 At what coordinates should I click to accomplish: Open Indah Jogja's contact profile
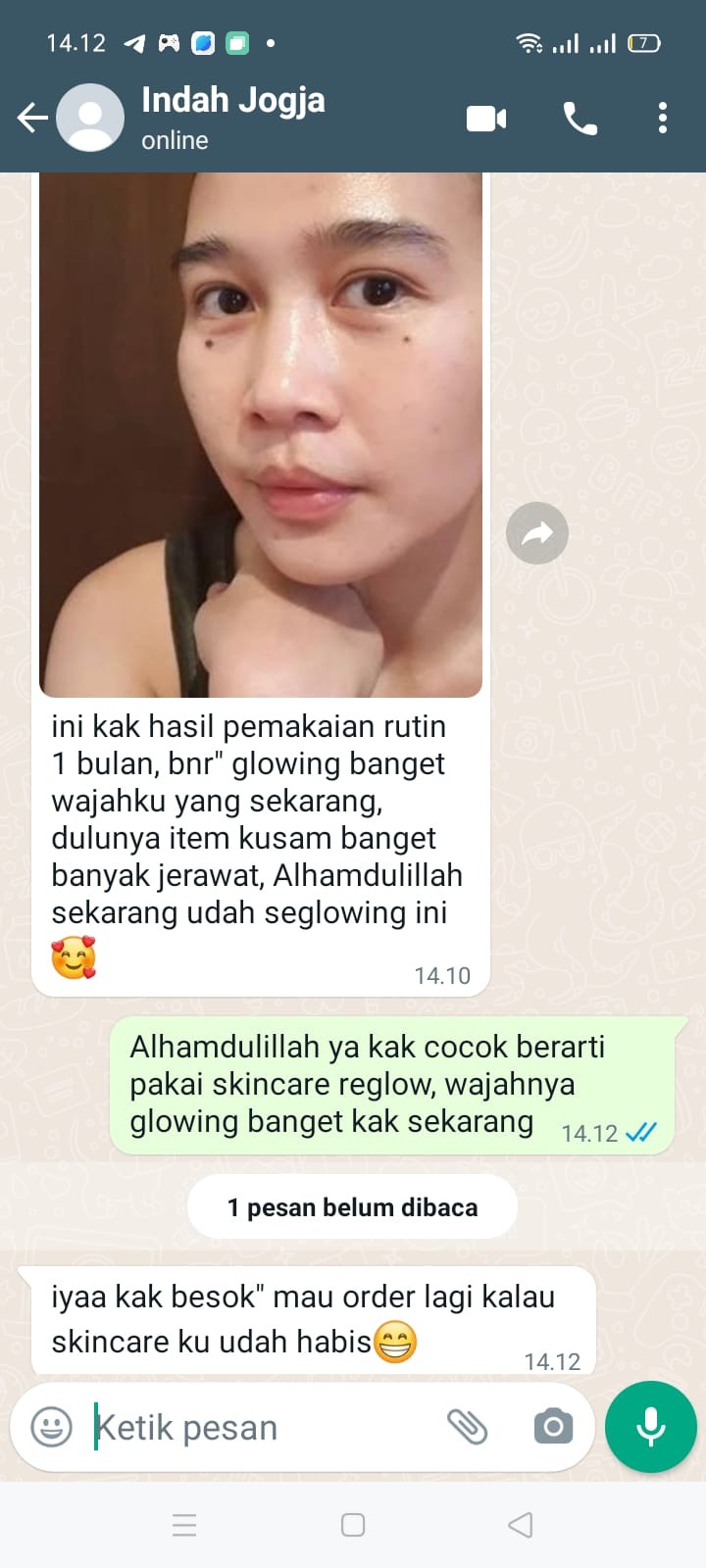click(x=233, y=116)
